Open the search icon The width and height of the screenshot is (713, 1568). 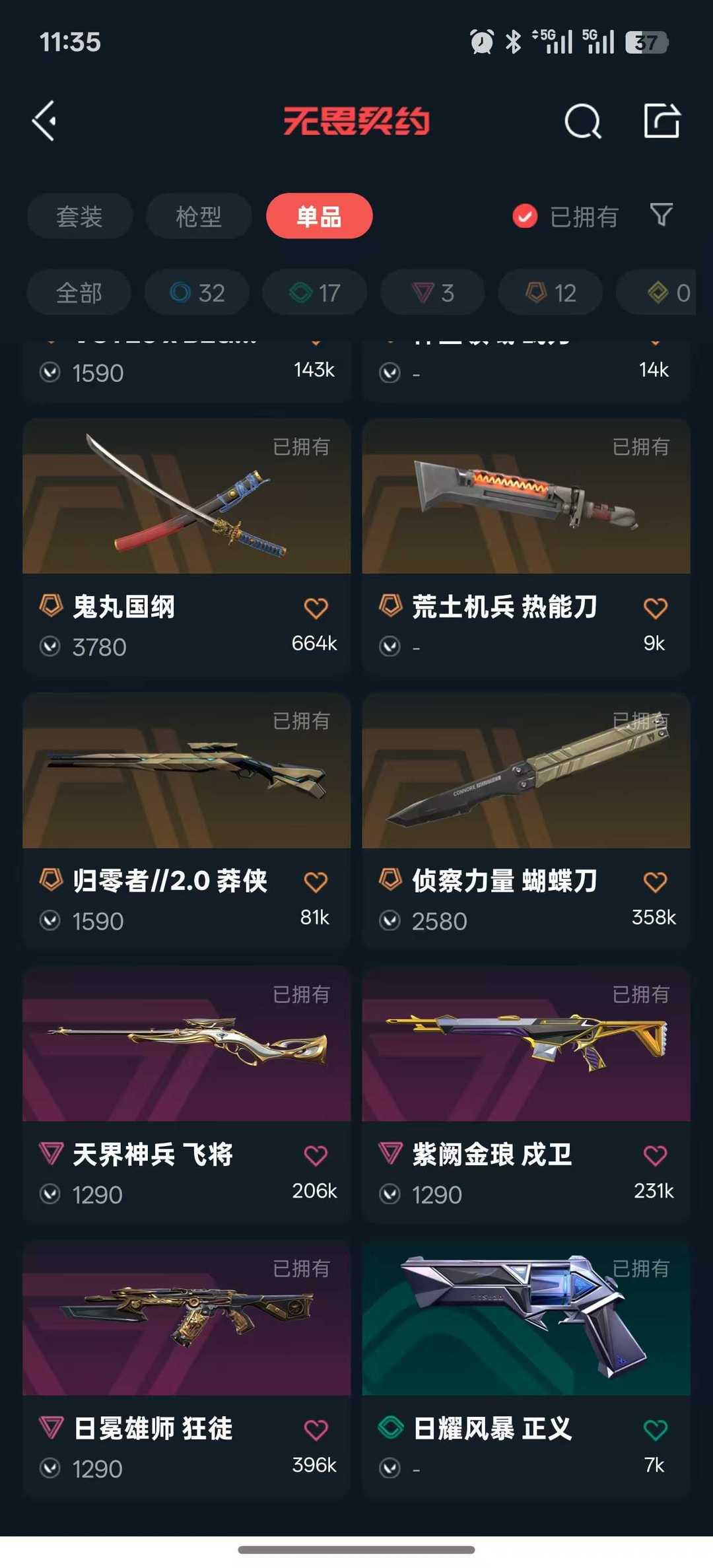pyautogui.click(x=582, y=120)
